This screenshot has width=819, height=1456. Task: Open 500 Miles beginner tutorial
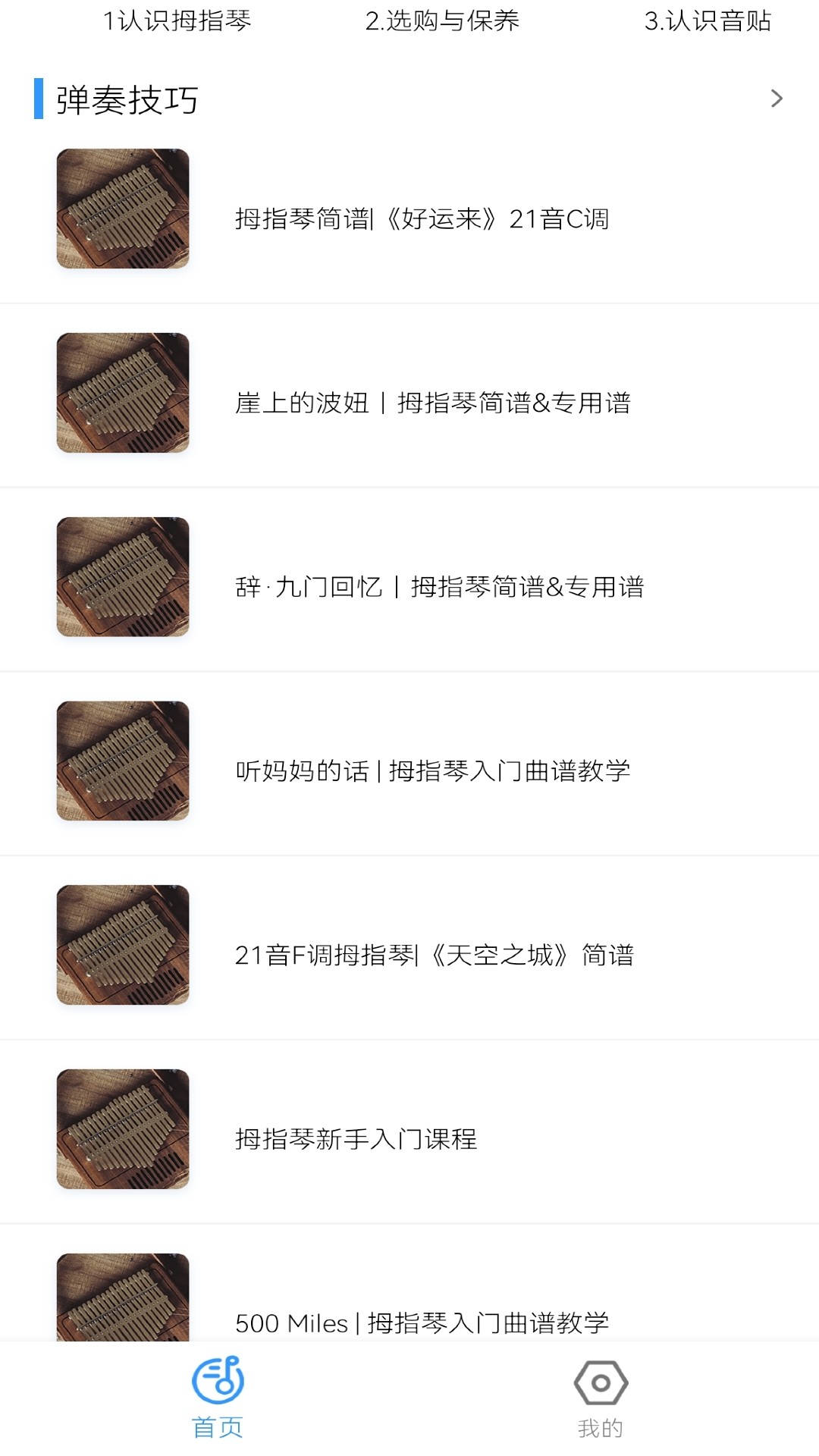tap(422, 1322)
